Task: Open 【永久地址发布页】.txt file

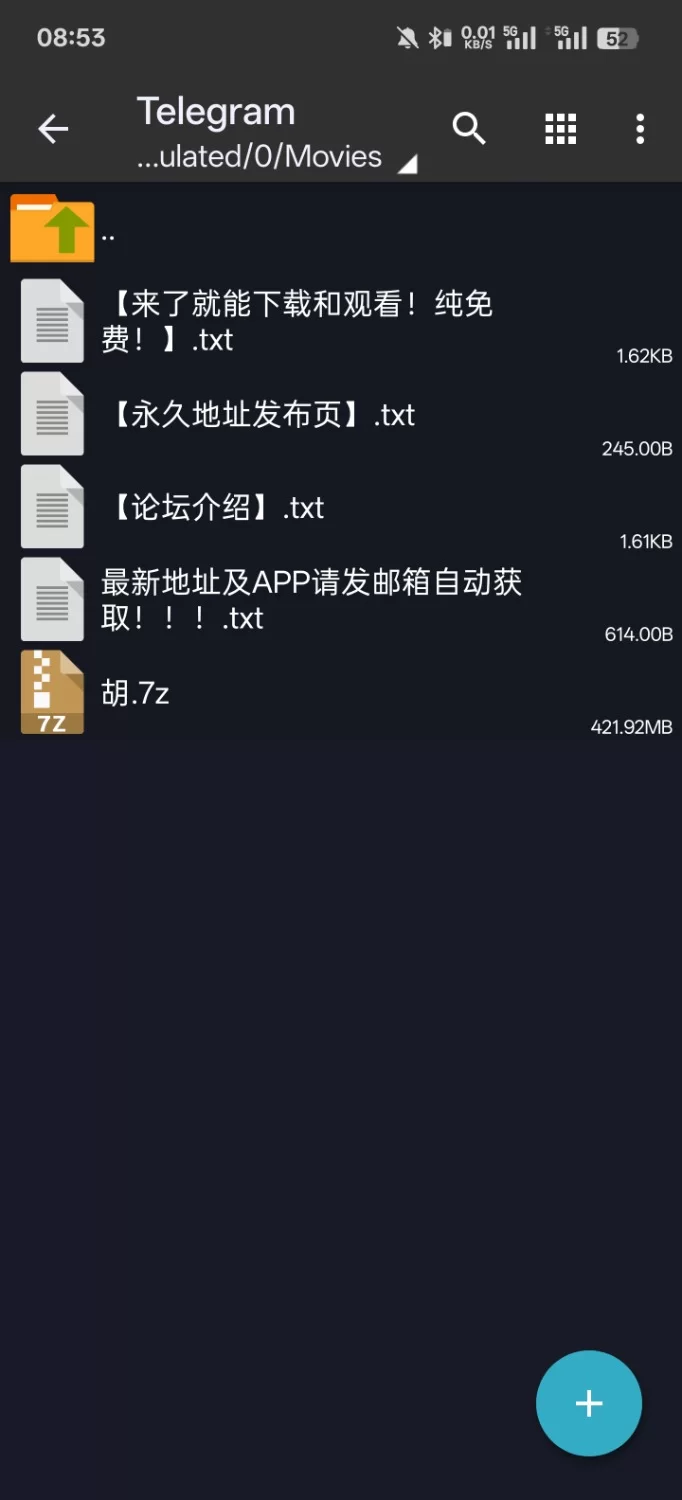Action: pyautogui.click(x=341, y=414)
